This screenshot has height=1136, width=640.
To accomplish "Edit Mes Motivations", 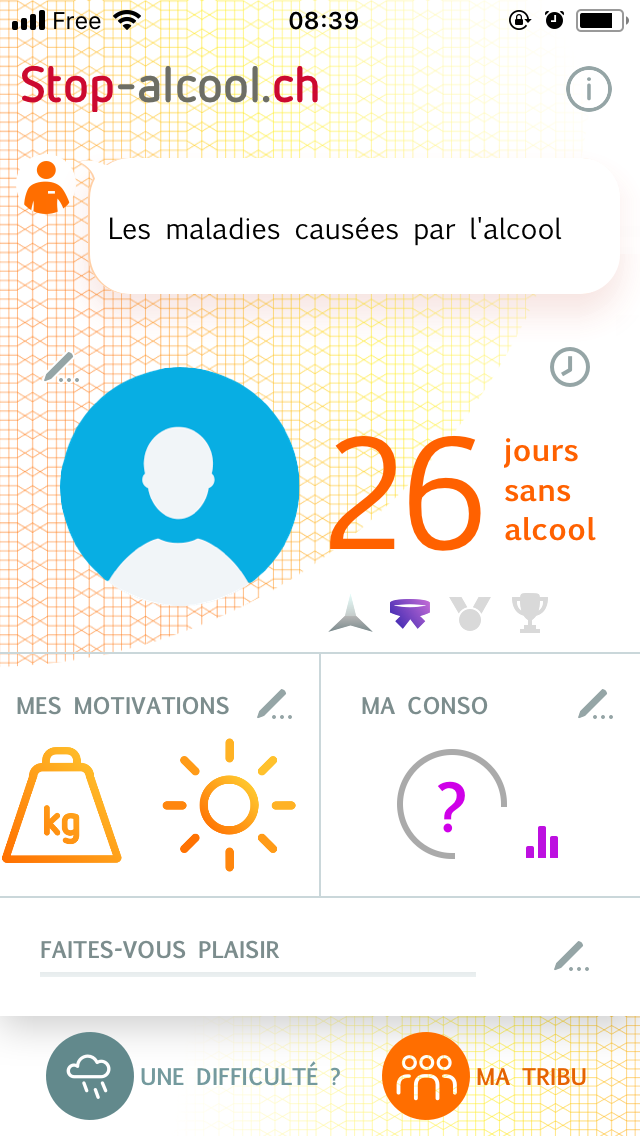I will click(x=273, y=705).
